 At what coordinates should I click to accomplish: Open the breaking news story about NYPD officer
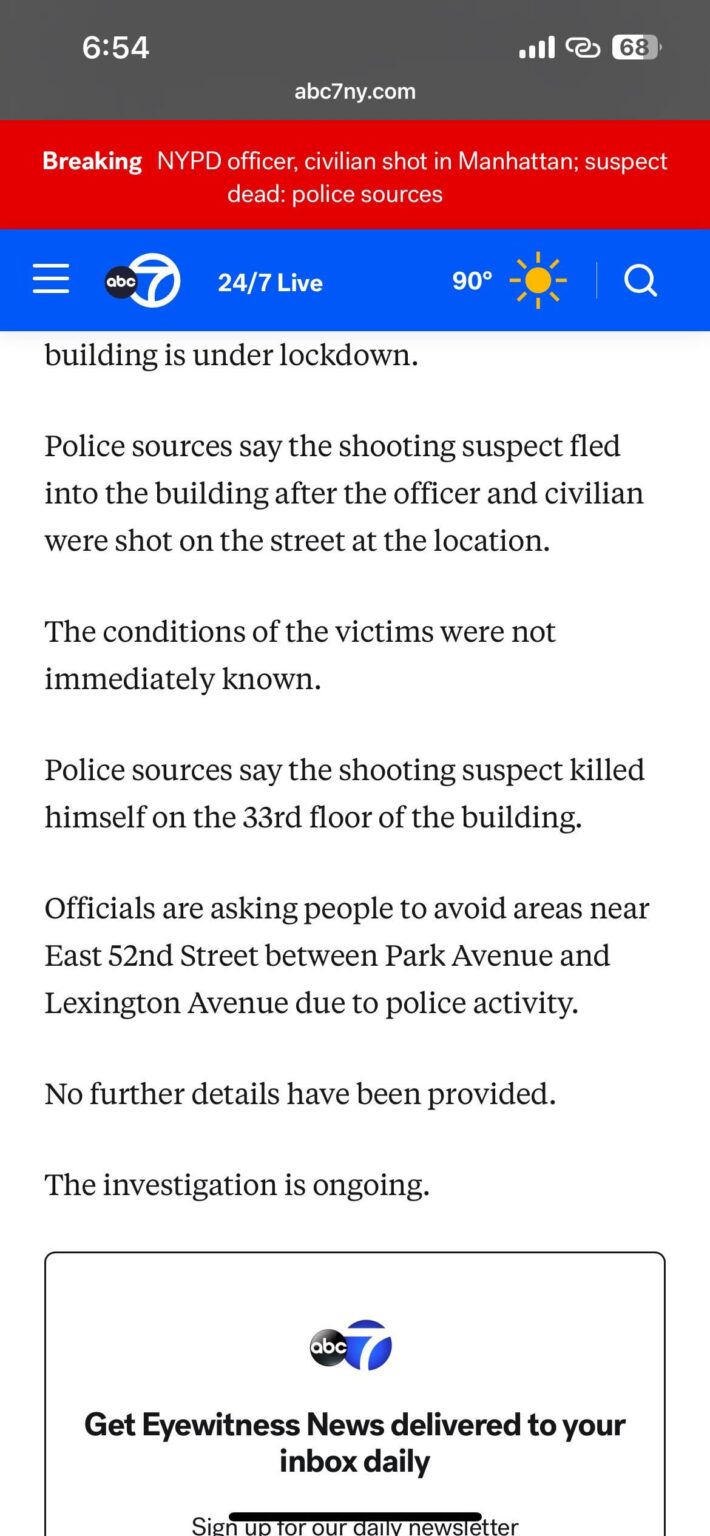[355, 177]
